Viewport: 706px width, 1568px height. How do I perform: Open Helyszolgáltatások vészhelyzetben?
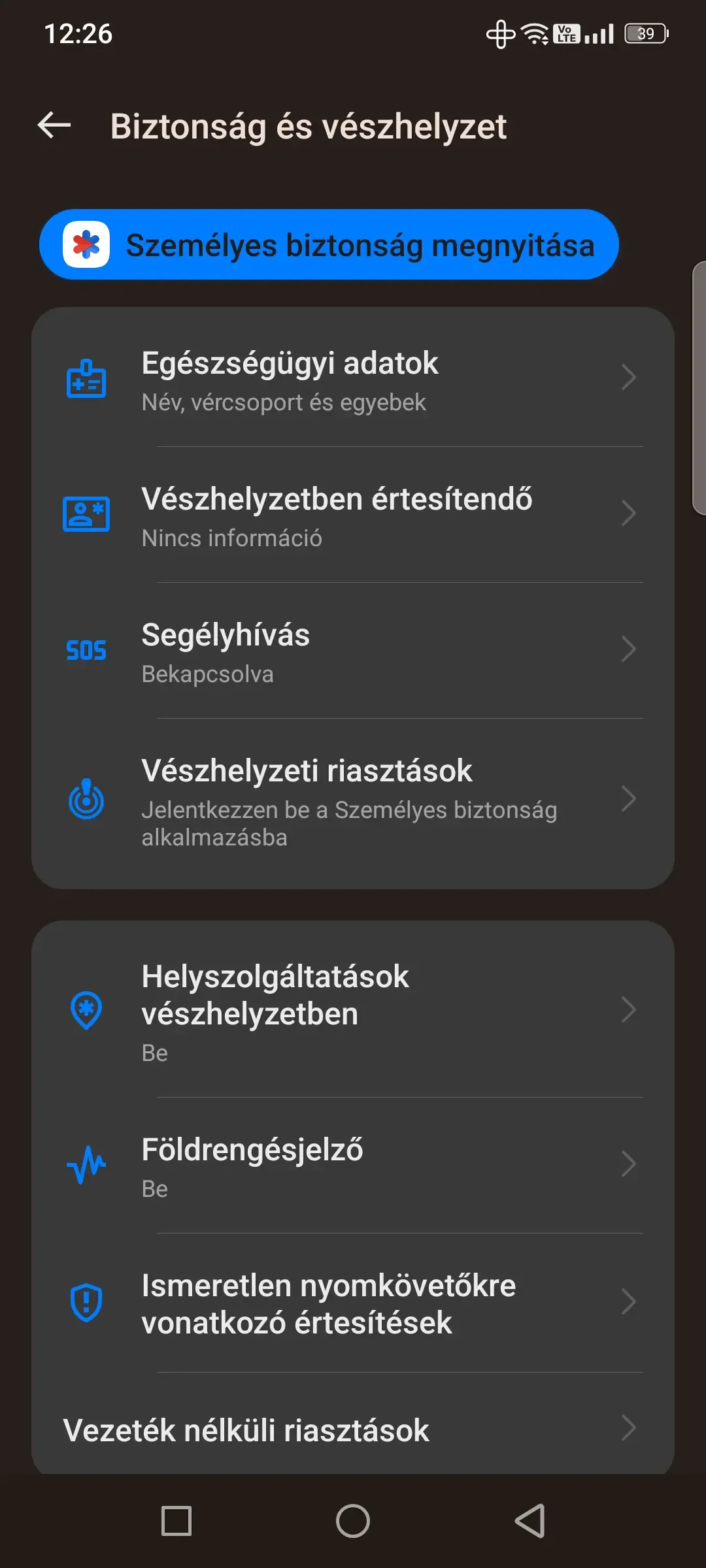pyautogui.click(x=353, y=1011)
